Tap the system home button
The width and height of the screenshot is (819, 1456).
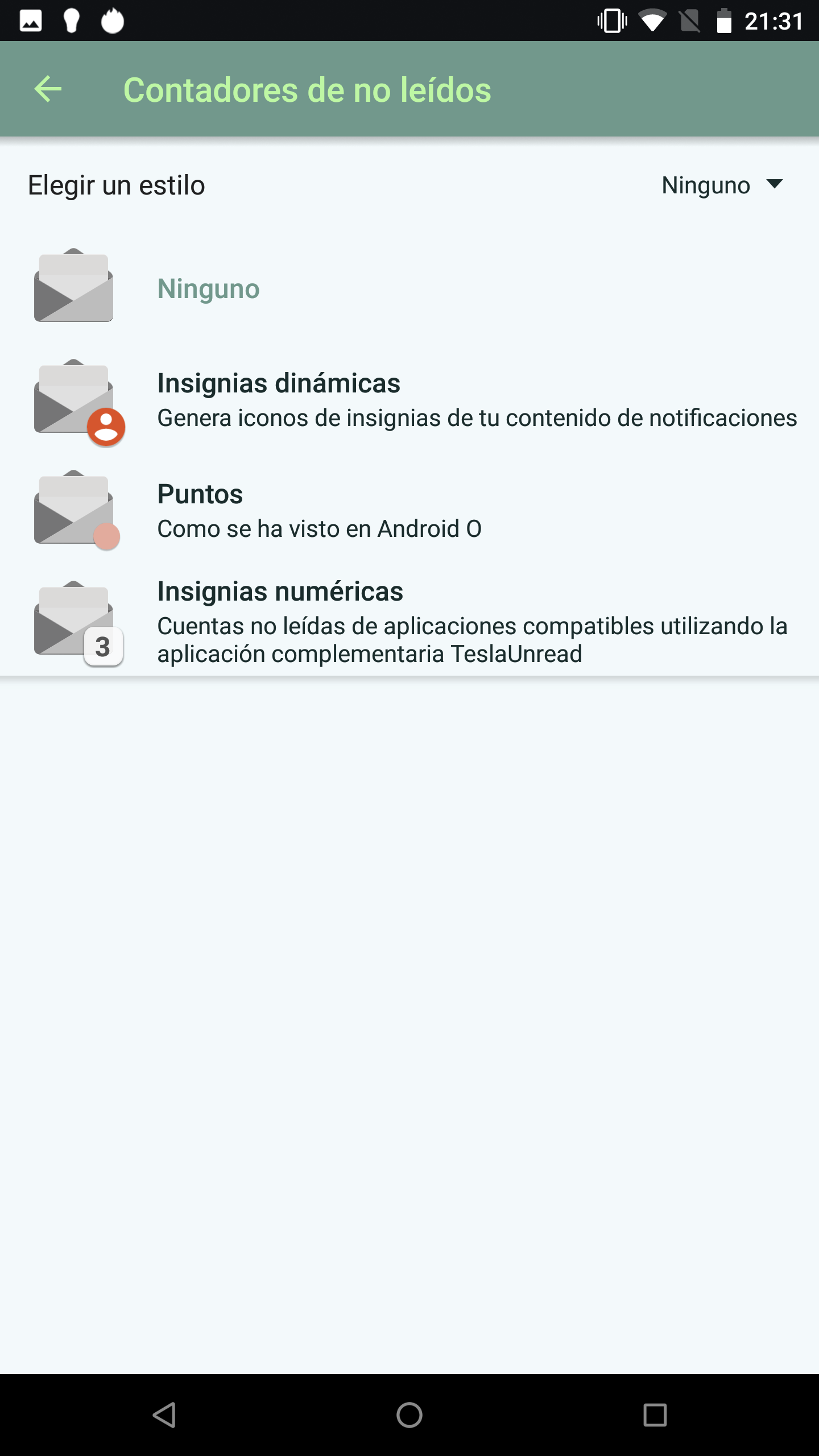[x=409, y=1415]
